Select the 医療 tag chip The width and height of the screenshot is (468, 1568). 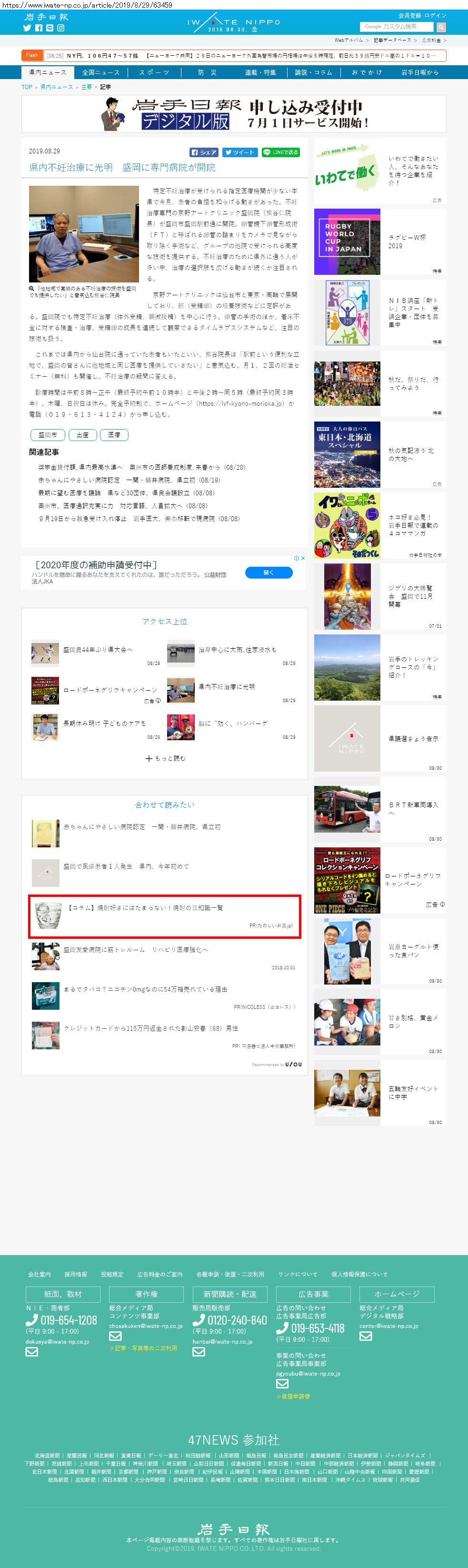point(114,434)
